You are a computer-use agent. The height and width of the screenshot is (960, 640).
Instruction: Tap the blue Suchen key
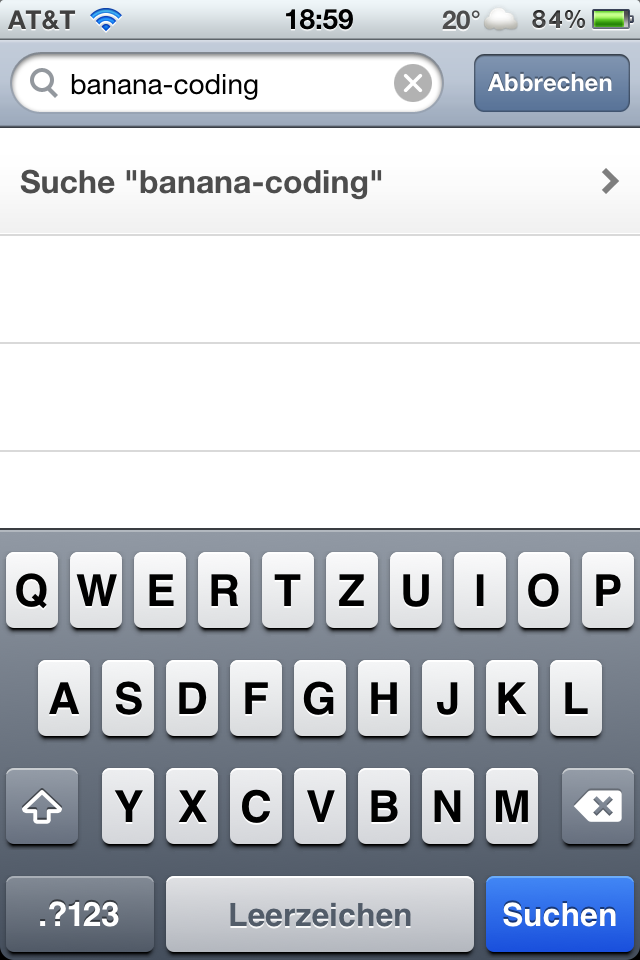click(559, 914)
